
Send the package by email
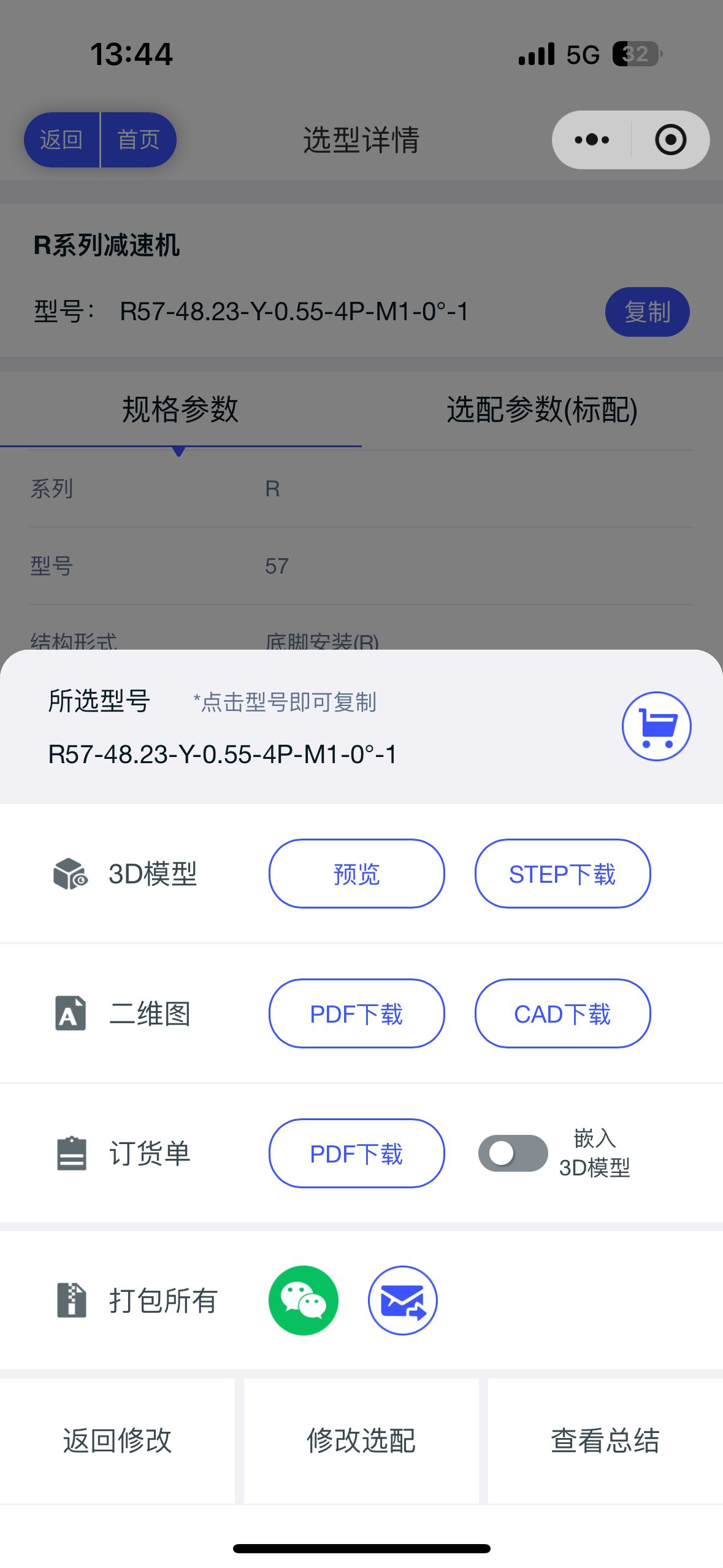(x=402, y=1300)
